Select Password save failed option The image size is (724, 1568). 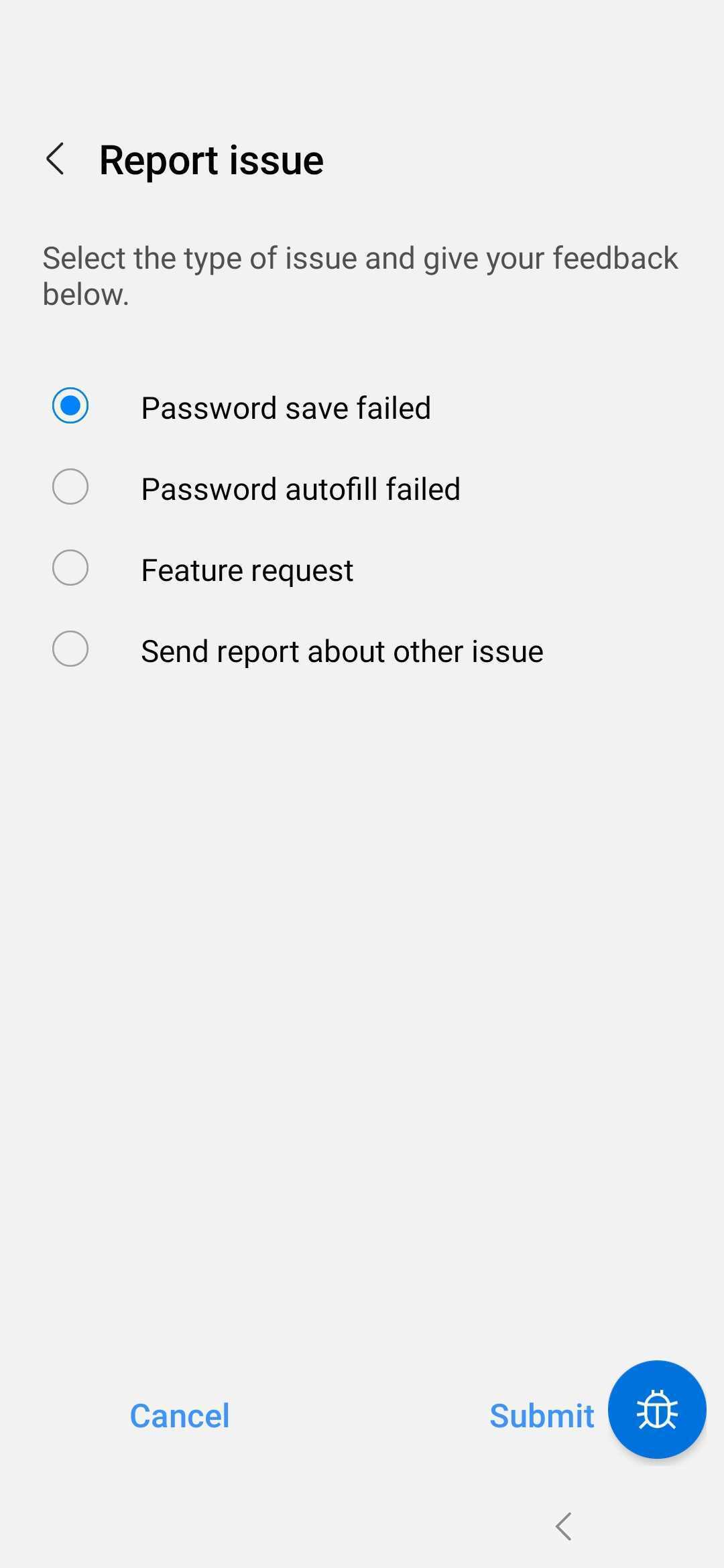point(362,407)
